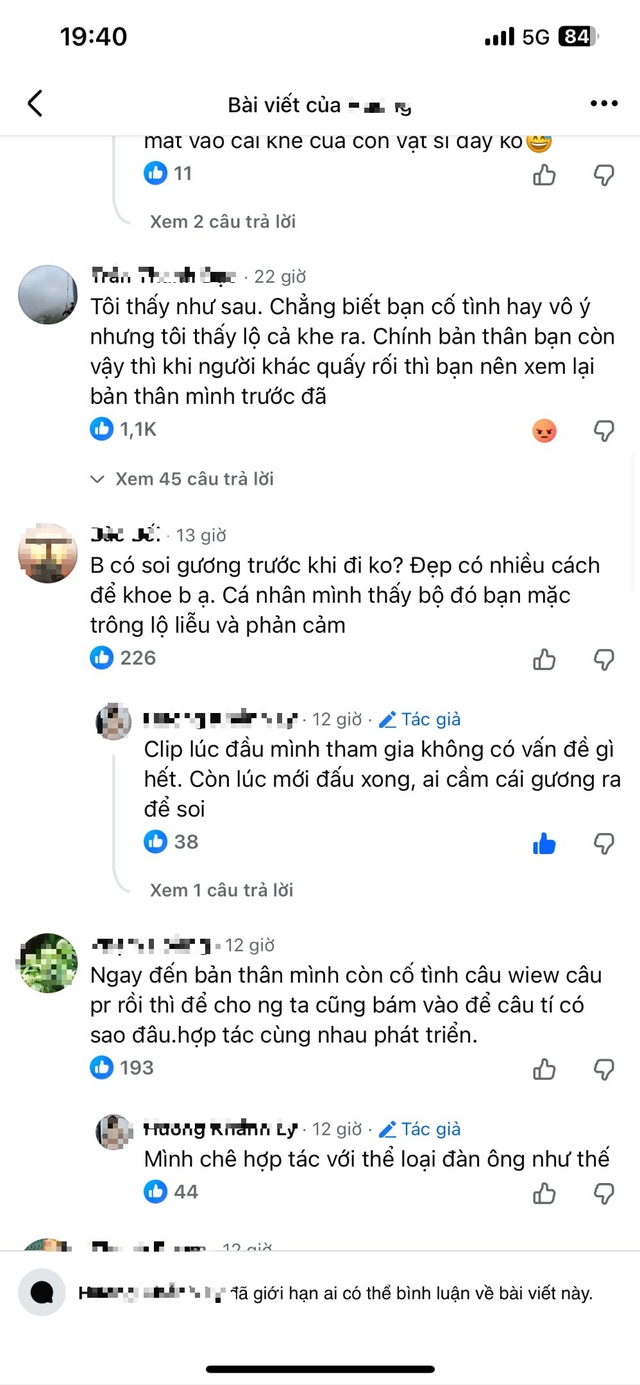
Task: Like author's reply 'Mình chê hợp tác'
Action: tap(544, 1193)
